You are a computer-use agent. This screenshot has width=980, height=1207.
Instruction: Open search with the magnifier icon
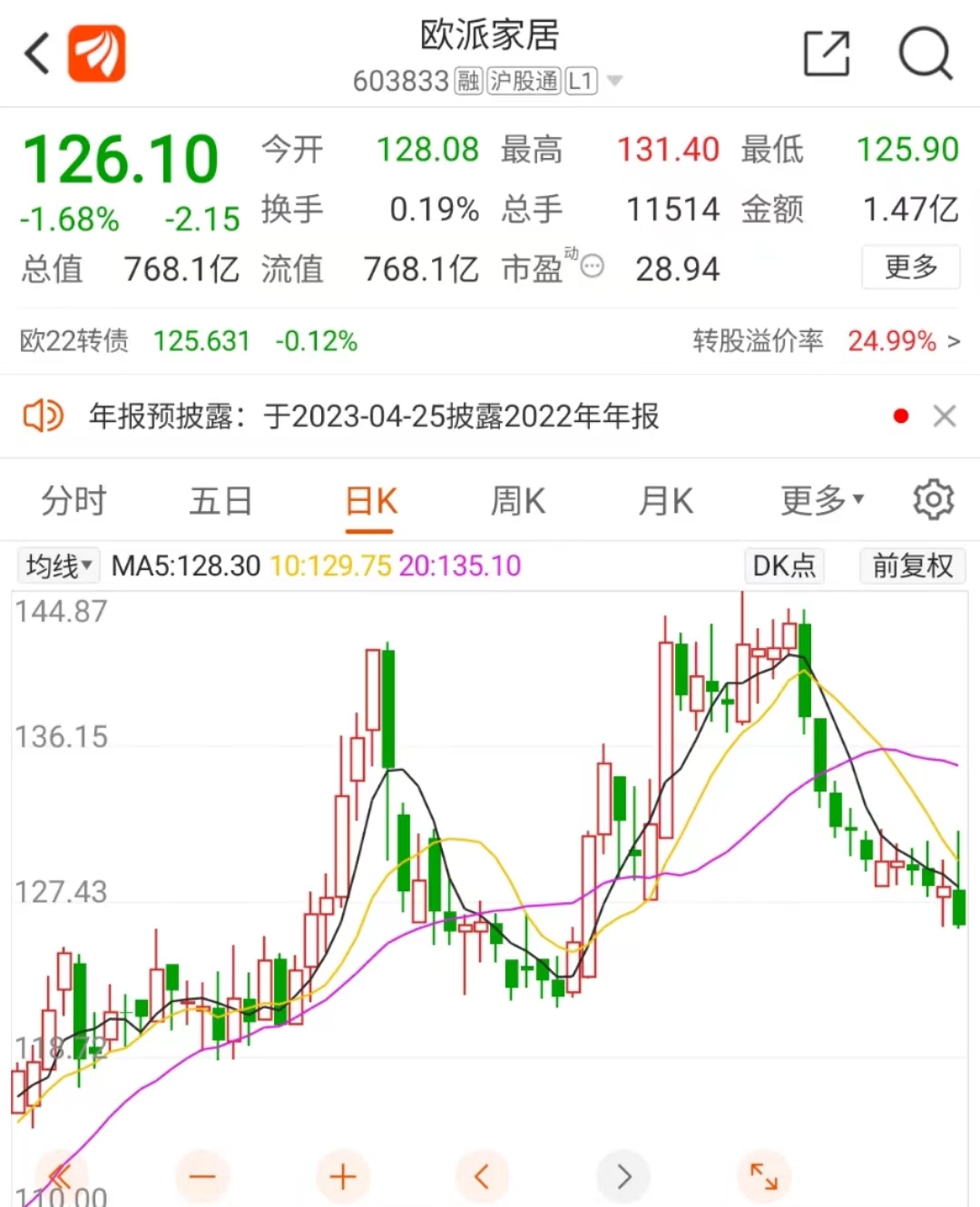point(924,54)
